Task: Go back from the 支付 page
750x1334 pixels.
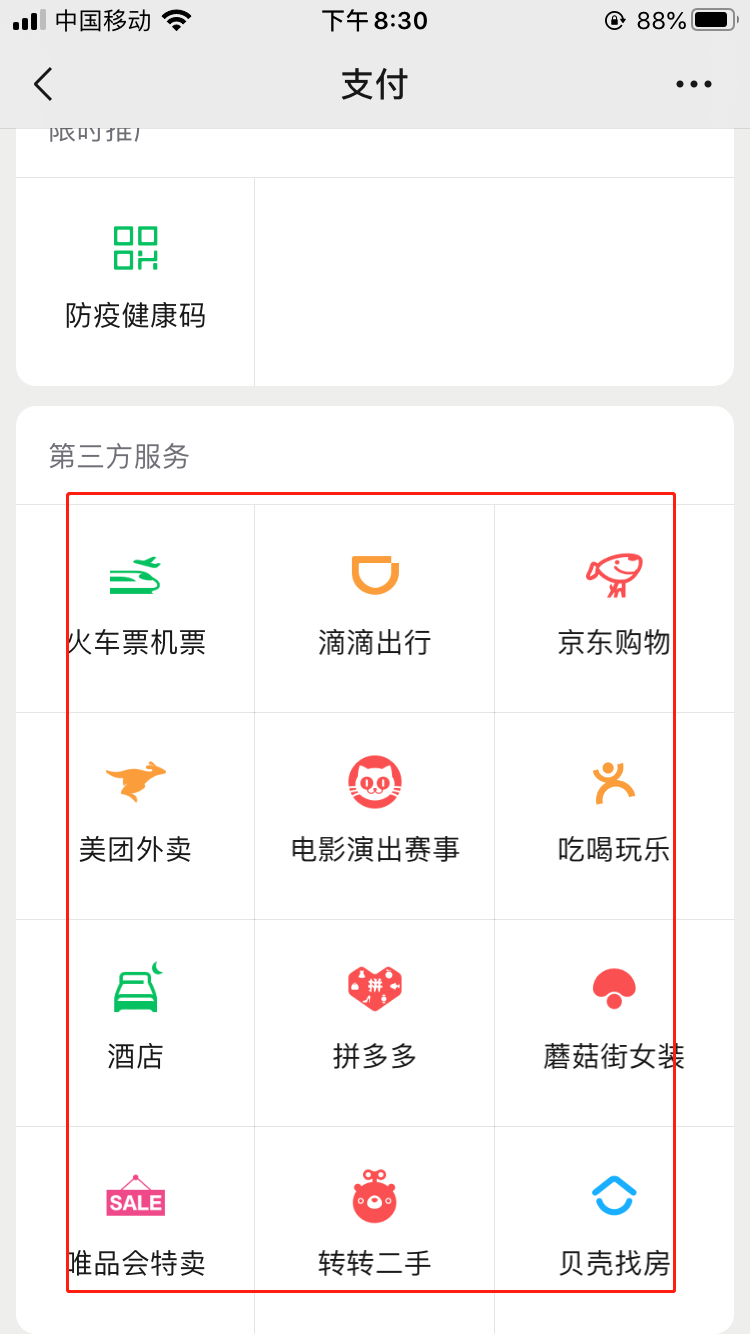Action: tap(43, 84)
